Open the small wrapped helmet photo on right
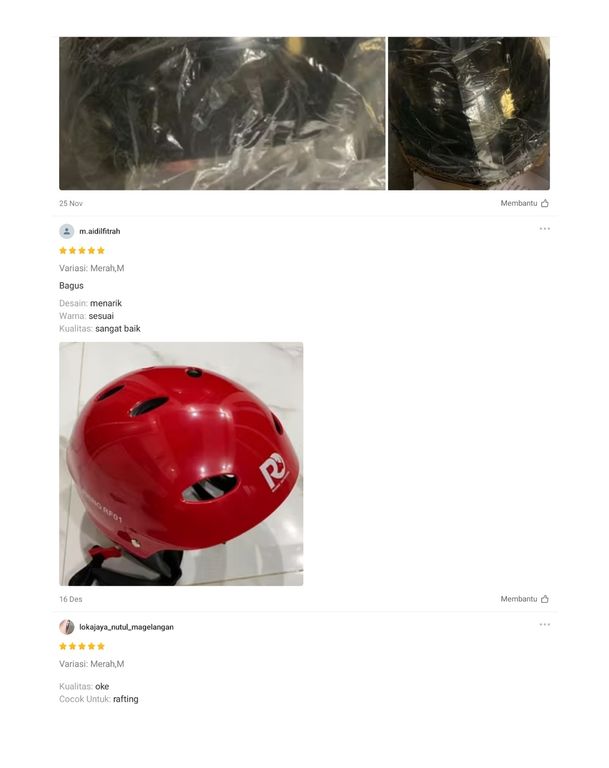 (x=468, y=113)
